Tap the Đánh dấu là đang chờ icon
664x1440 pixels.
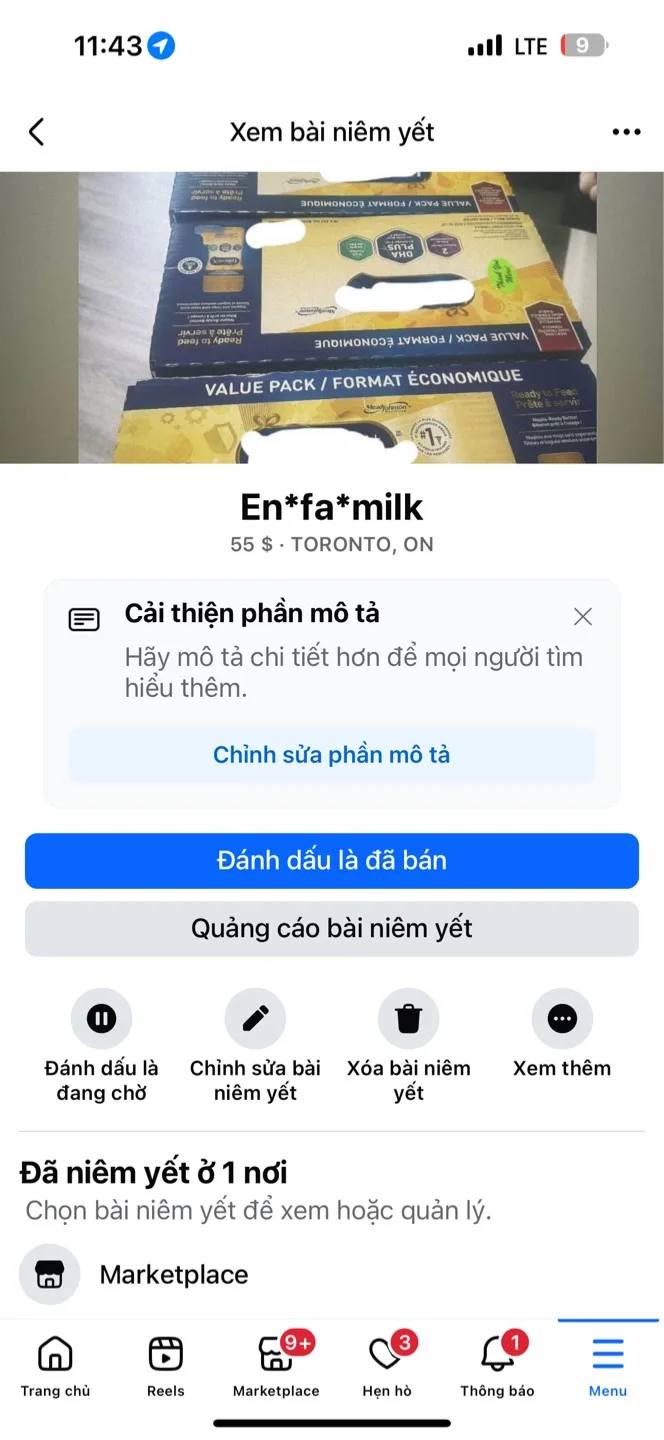[x=101, y=1019]
